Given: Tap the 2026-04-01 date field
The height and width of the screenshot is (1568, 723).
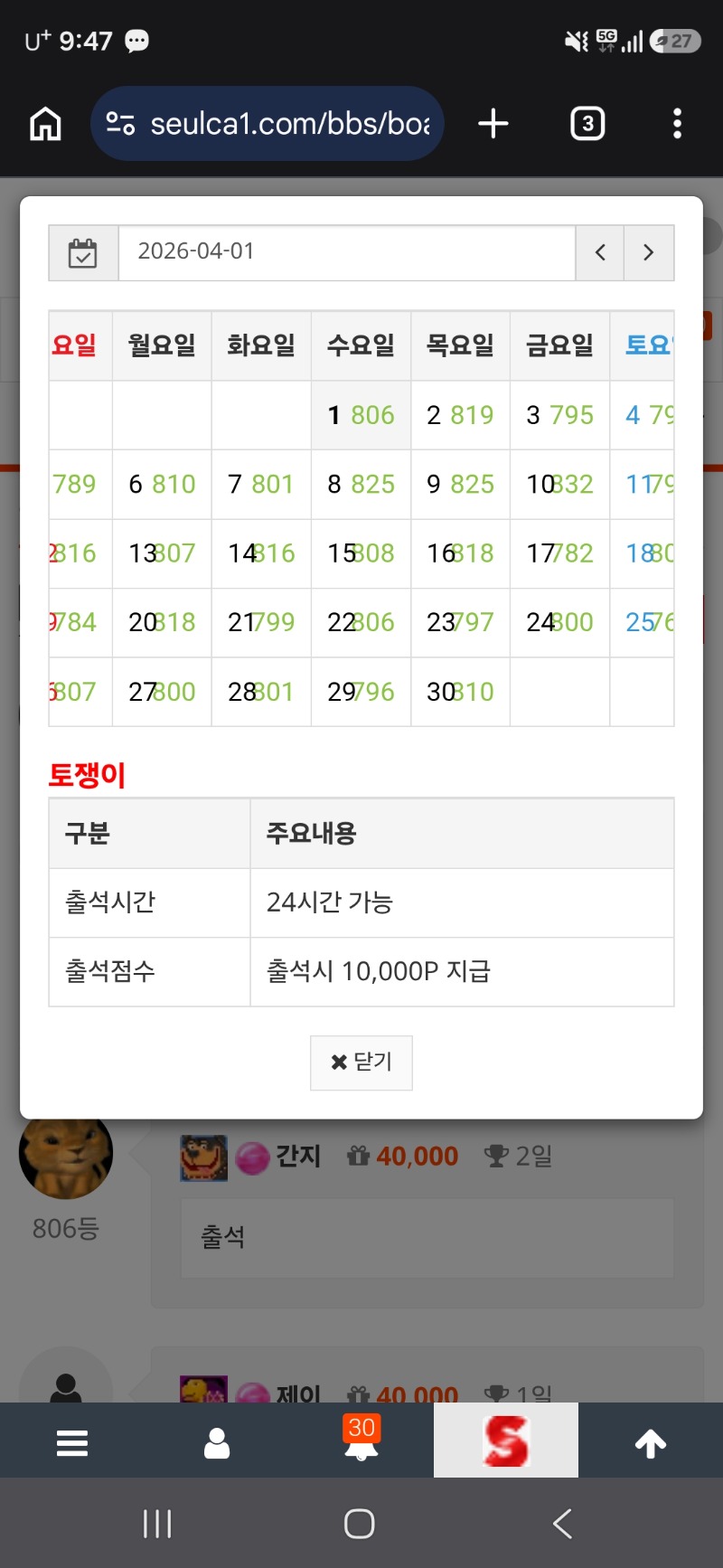Looking at the screenshot, I should click(347, 252).
